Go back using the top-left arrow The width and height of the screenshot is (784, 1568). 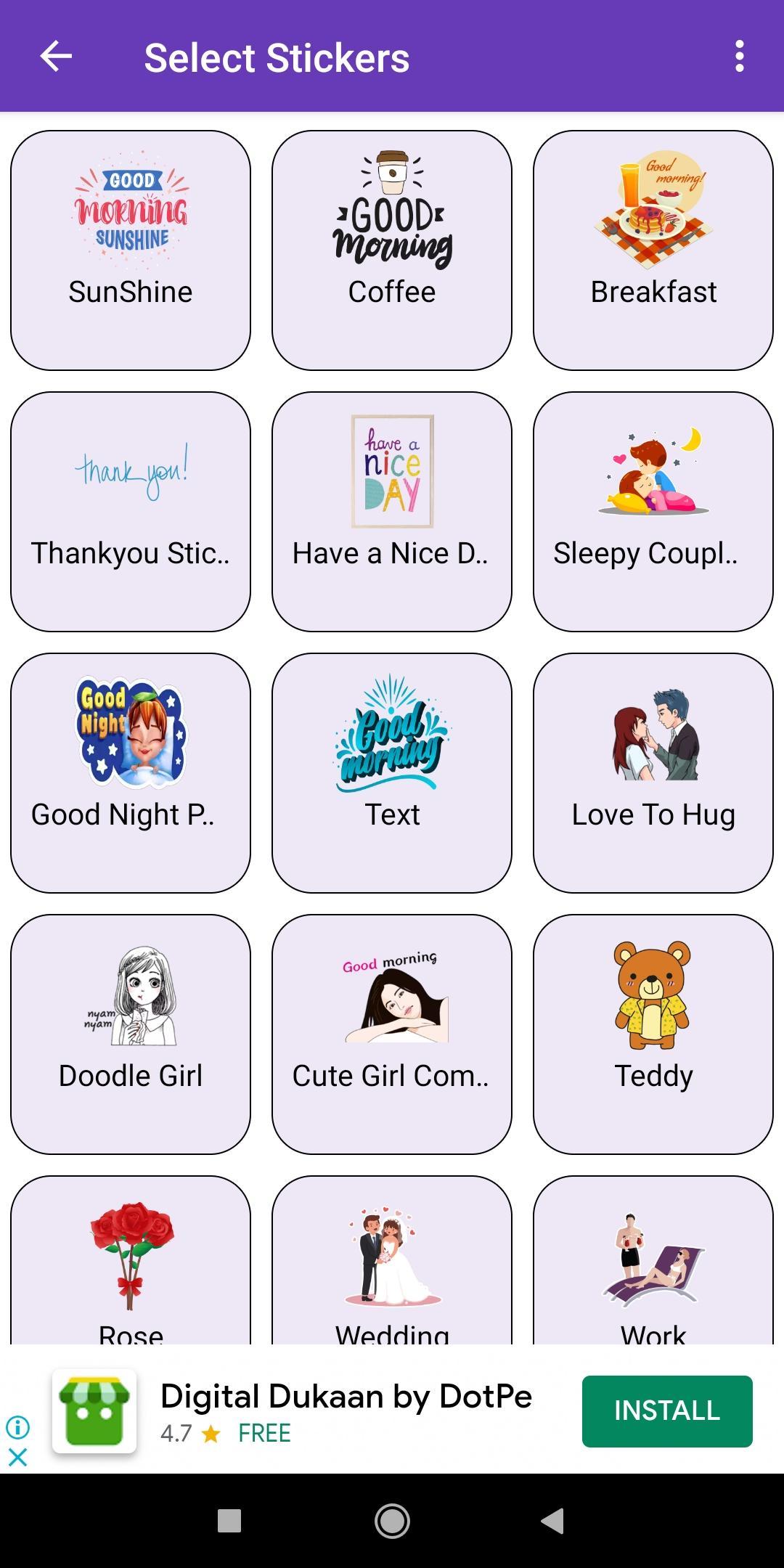(56, 57)
